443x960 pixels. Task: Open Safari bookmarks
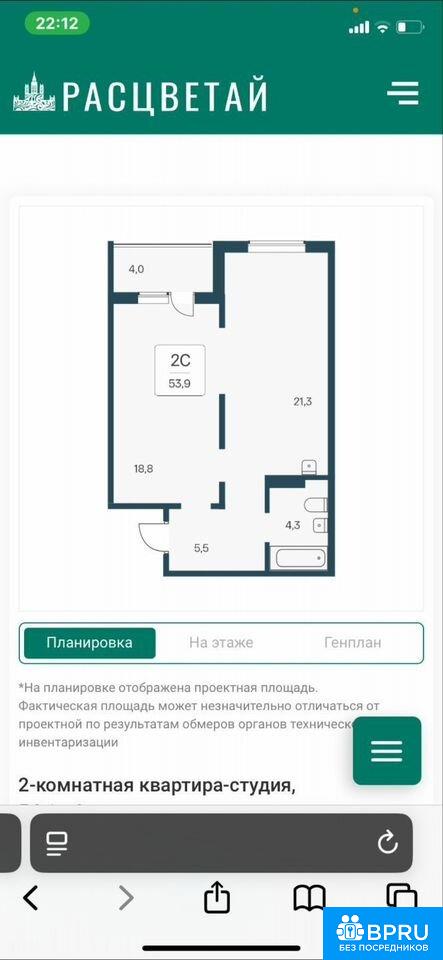coord(309,898)
